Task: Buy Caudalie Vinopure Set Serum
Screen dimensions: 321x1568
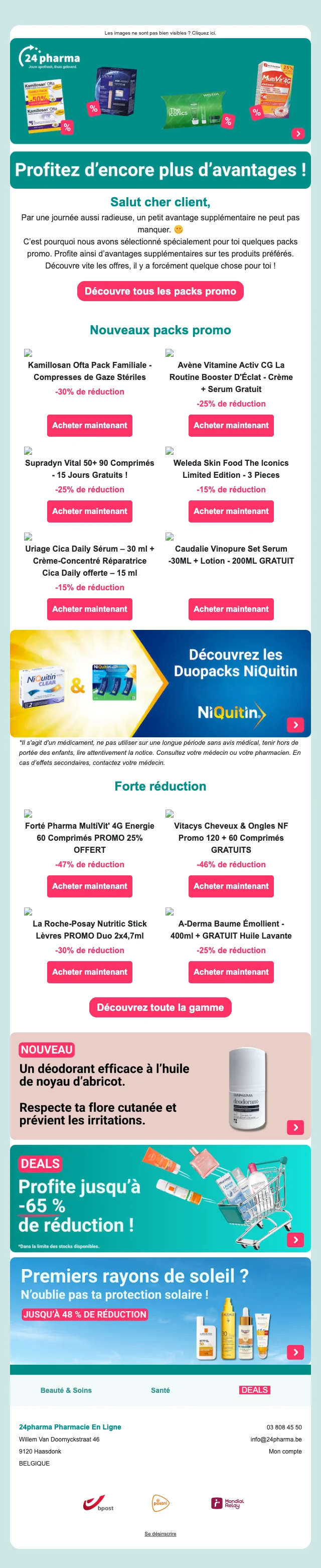Action: (x=231, y=609)
